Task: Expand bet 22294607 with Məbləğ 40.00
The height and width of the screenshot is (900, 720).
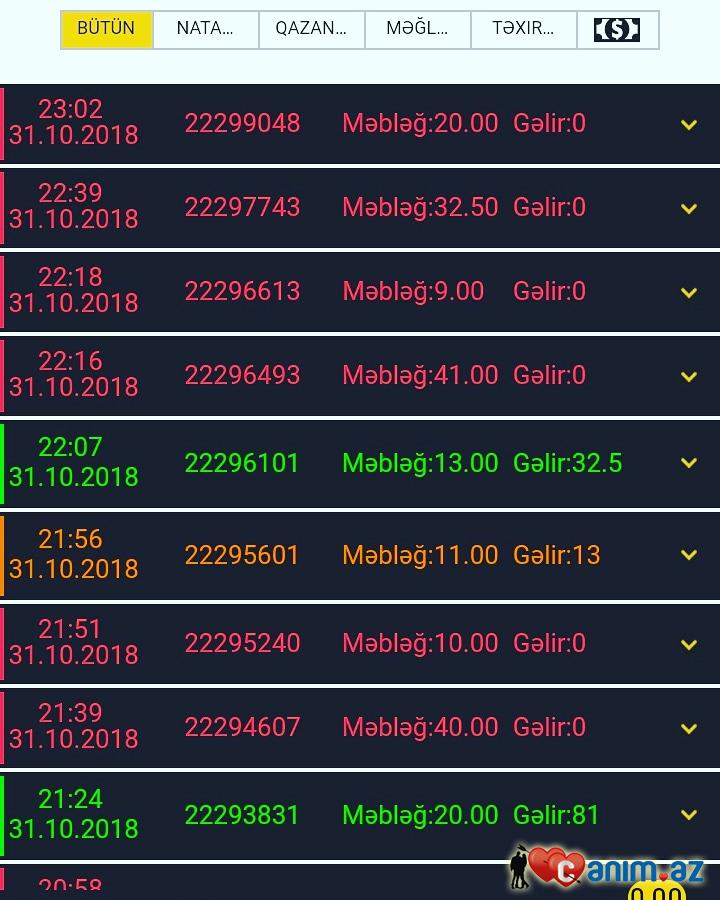Action: (x=688, y=729)
